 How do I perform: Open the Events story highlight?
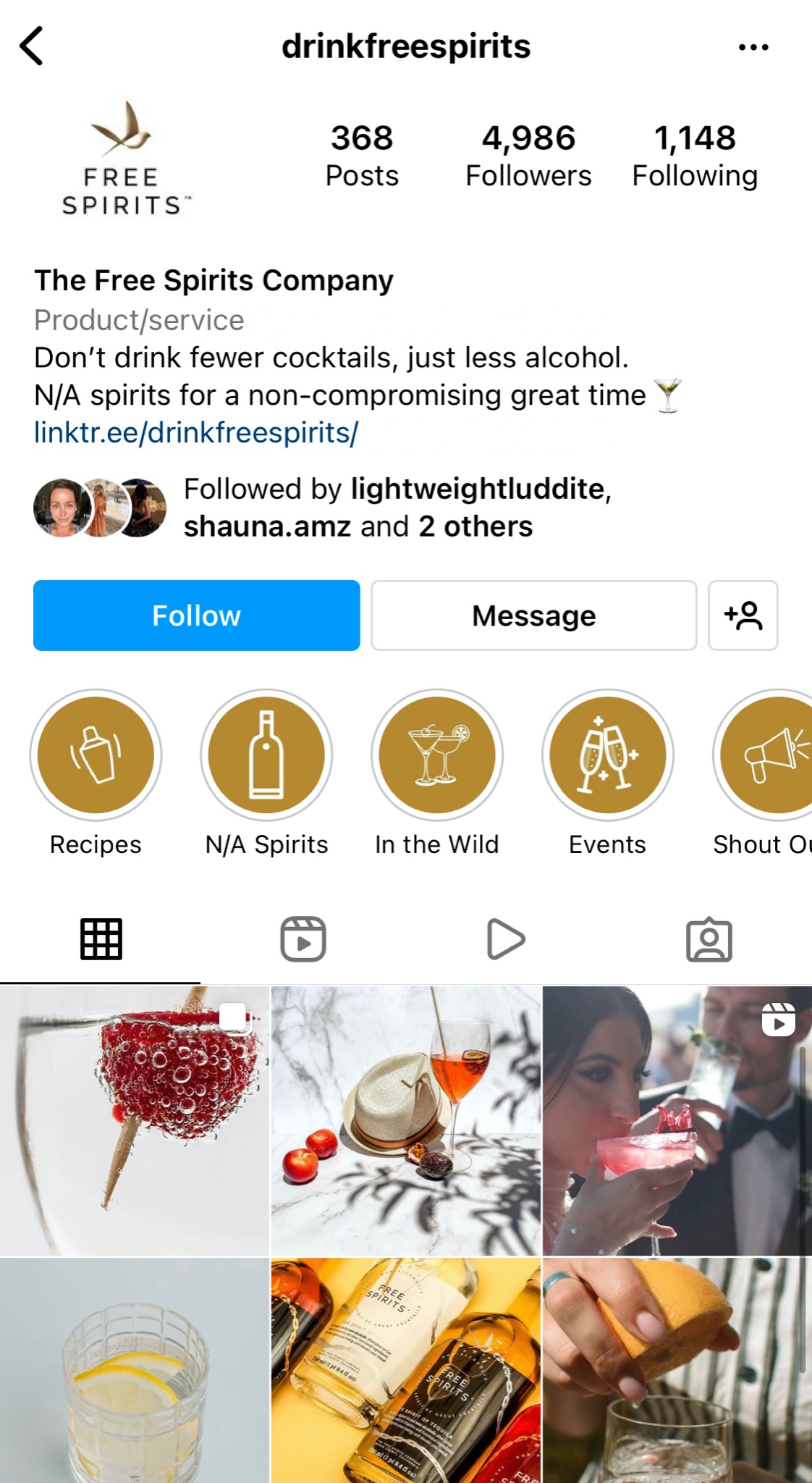(608, 755)
